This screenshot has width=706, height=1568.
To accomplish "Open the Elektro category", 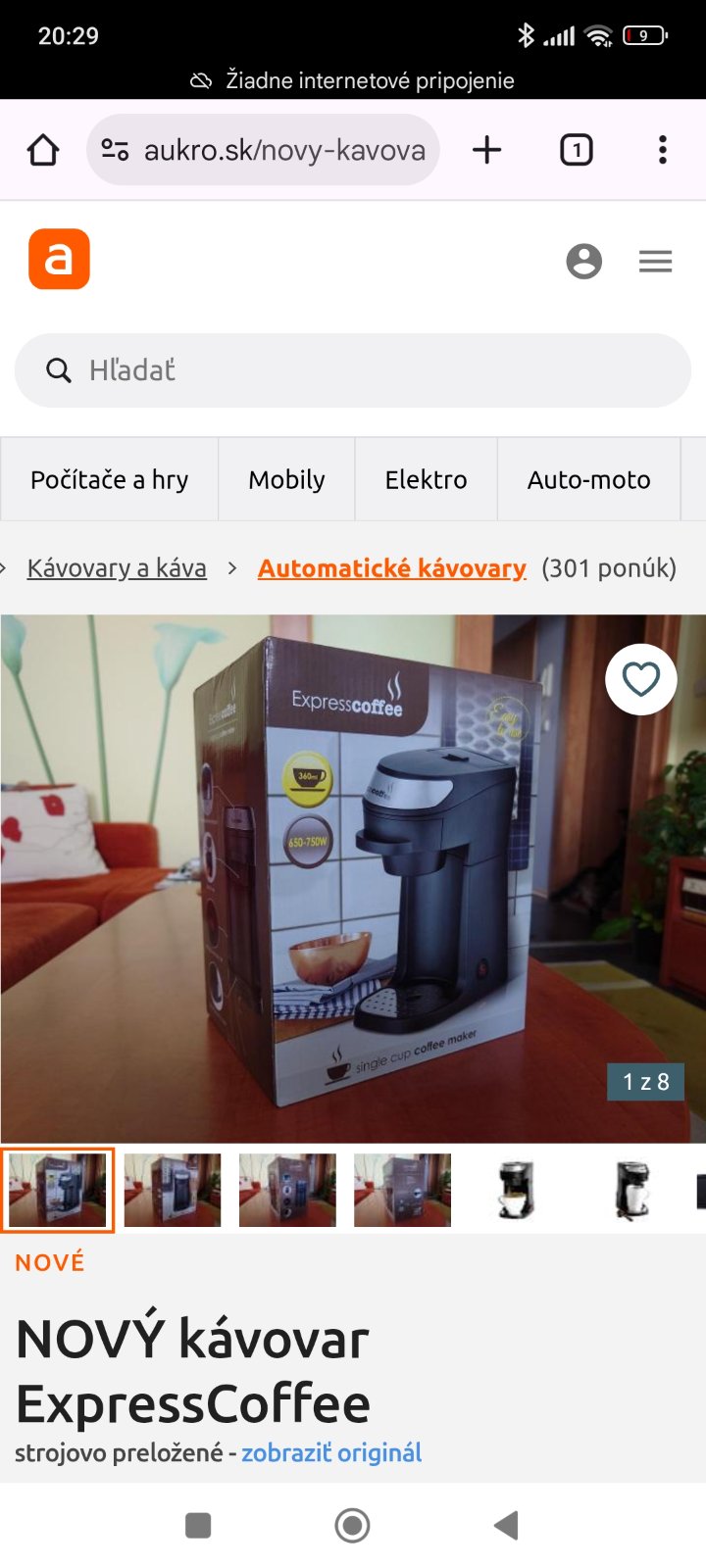I will (426, 479).
